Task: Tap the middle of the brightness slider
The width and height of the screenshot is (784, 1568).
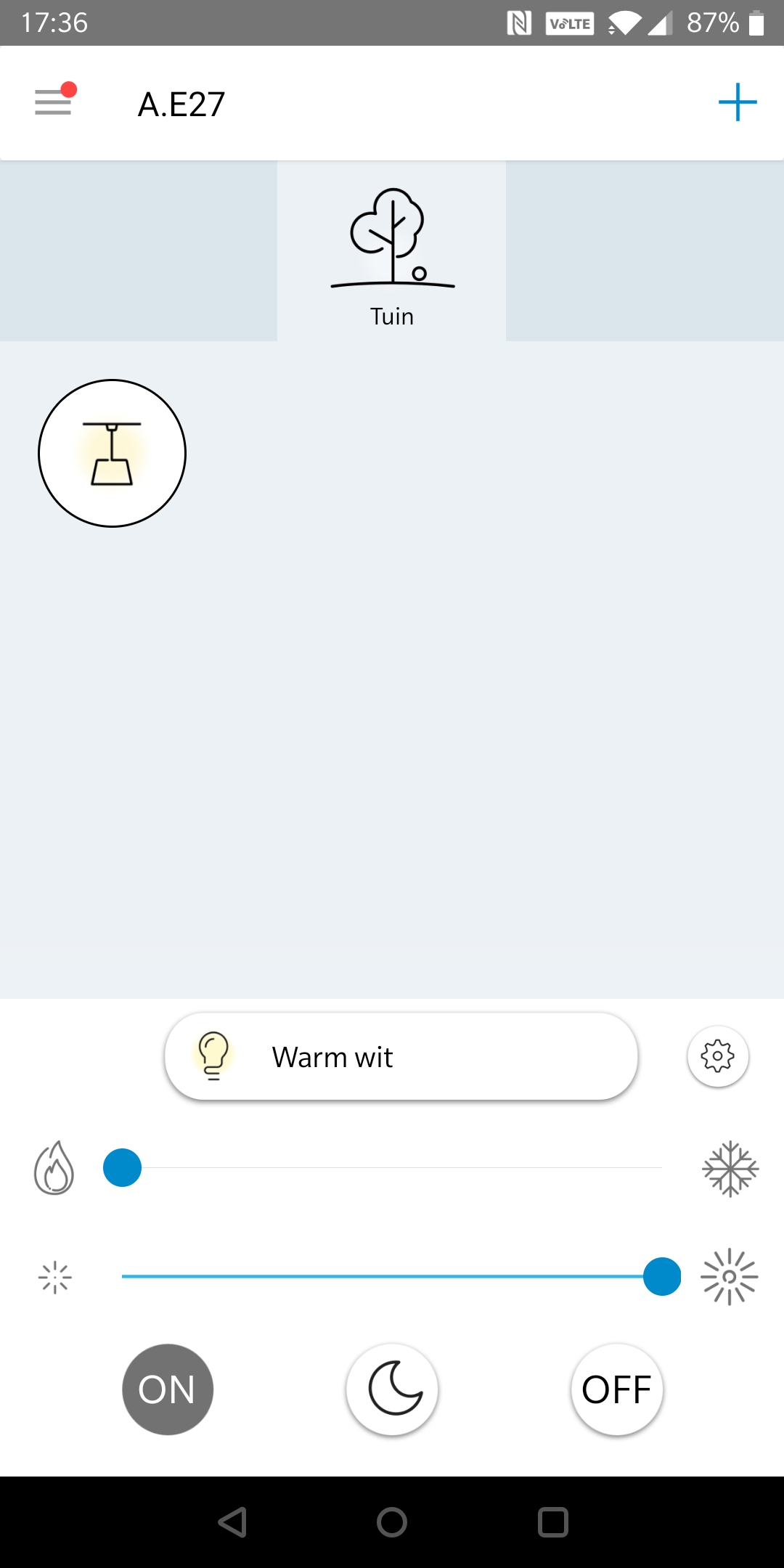Action: click(392, 1277)
